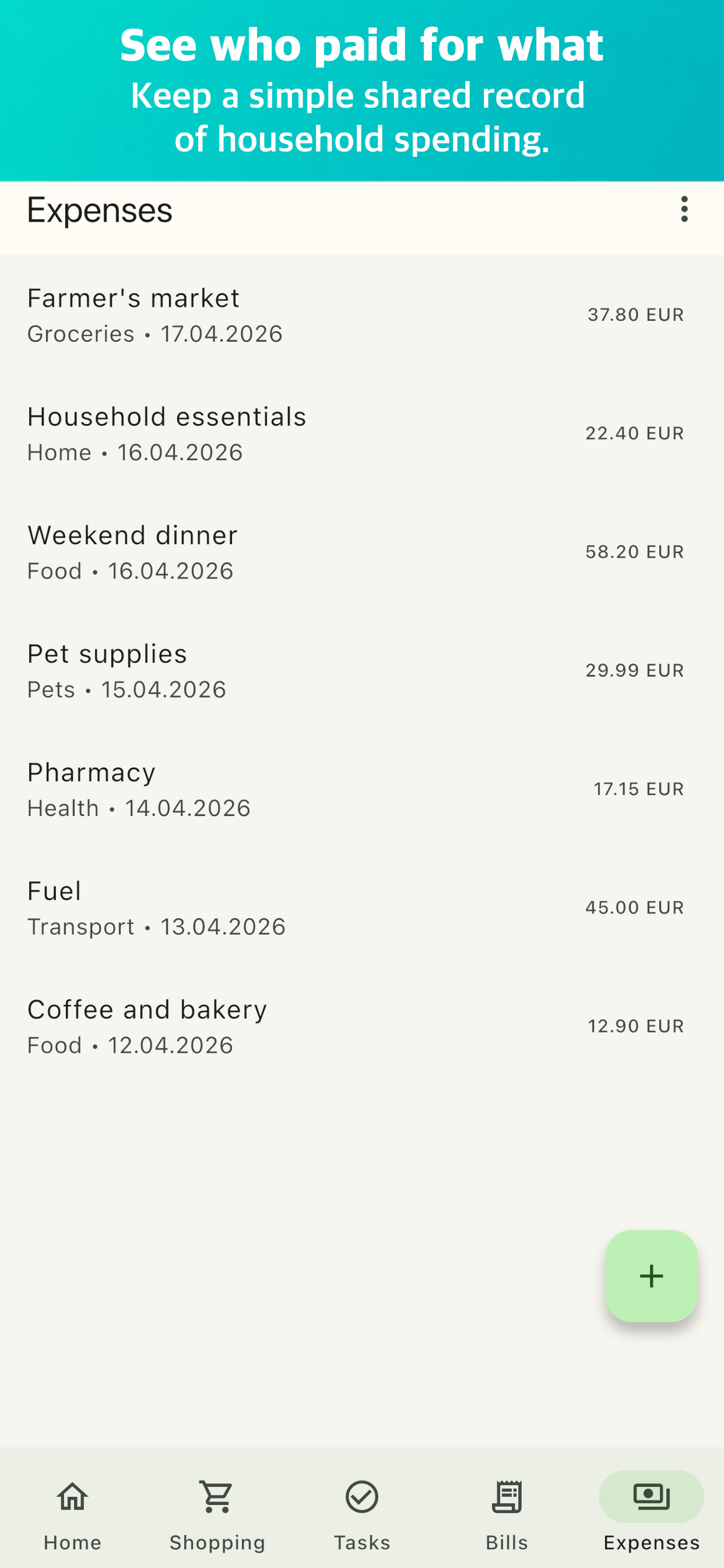724x1568 pixels.
Task: Tap the Expenses page title
Action: click(99, 210)
